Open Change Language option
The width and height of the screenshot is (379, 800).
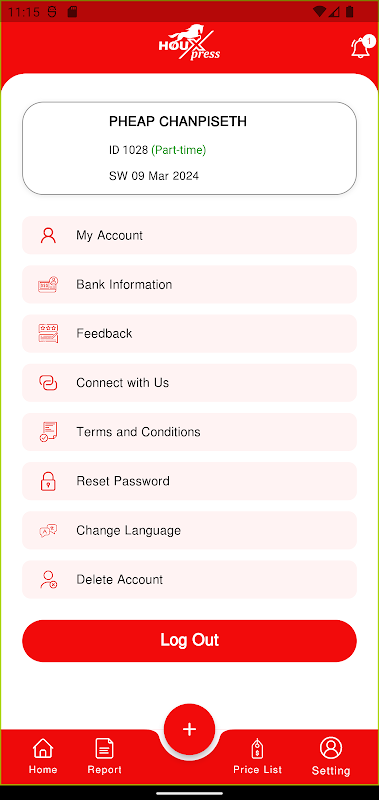[189, 530]
